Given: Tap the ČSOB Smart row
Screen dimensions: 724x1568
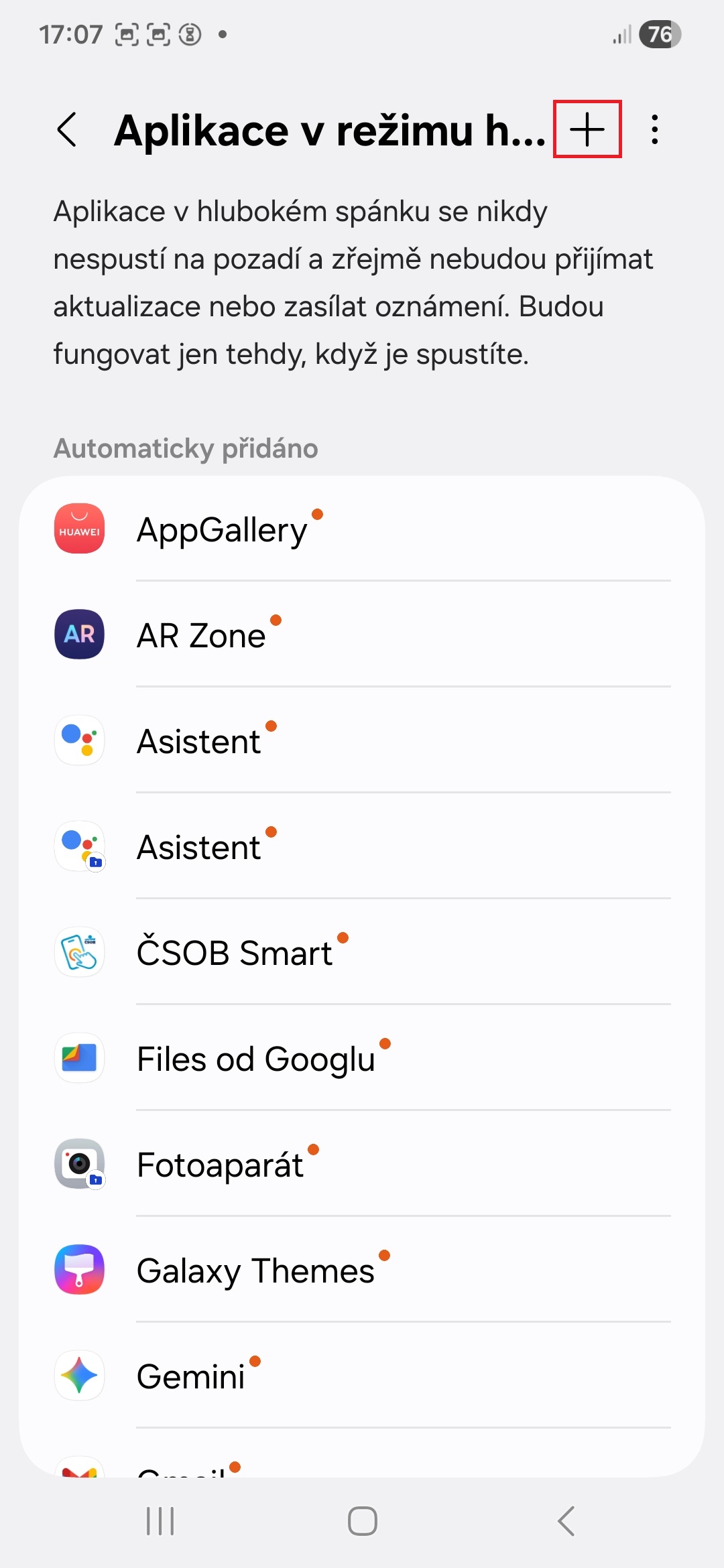Looking at the screenshot, I should 362,952.
